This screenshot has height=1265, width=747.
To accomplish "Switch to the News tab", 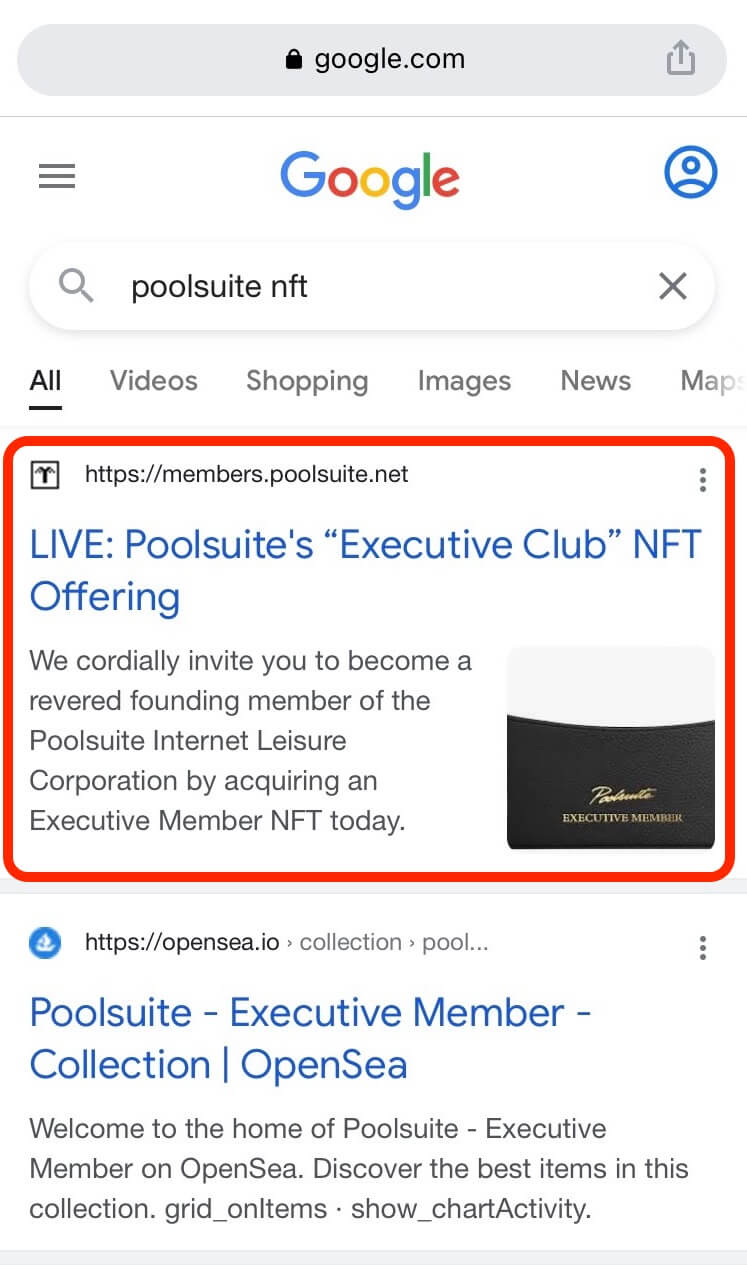I will point(596,381).
